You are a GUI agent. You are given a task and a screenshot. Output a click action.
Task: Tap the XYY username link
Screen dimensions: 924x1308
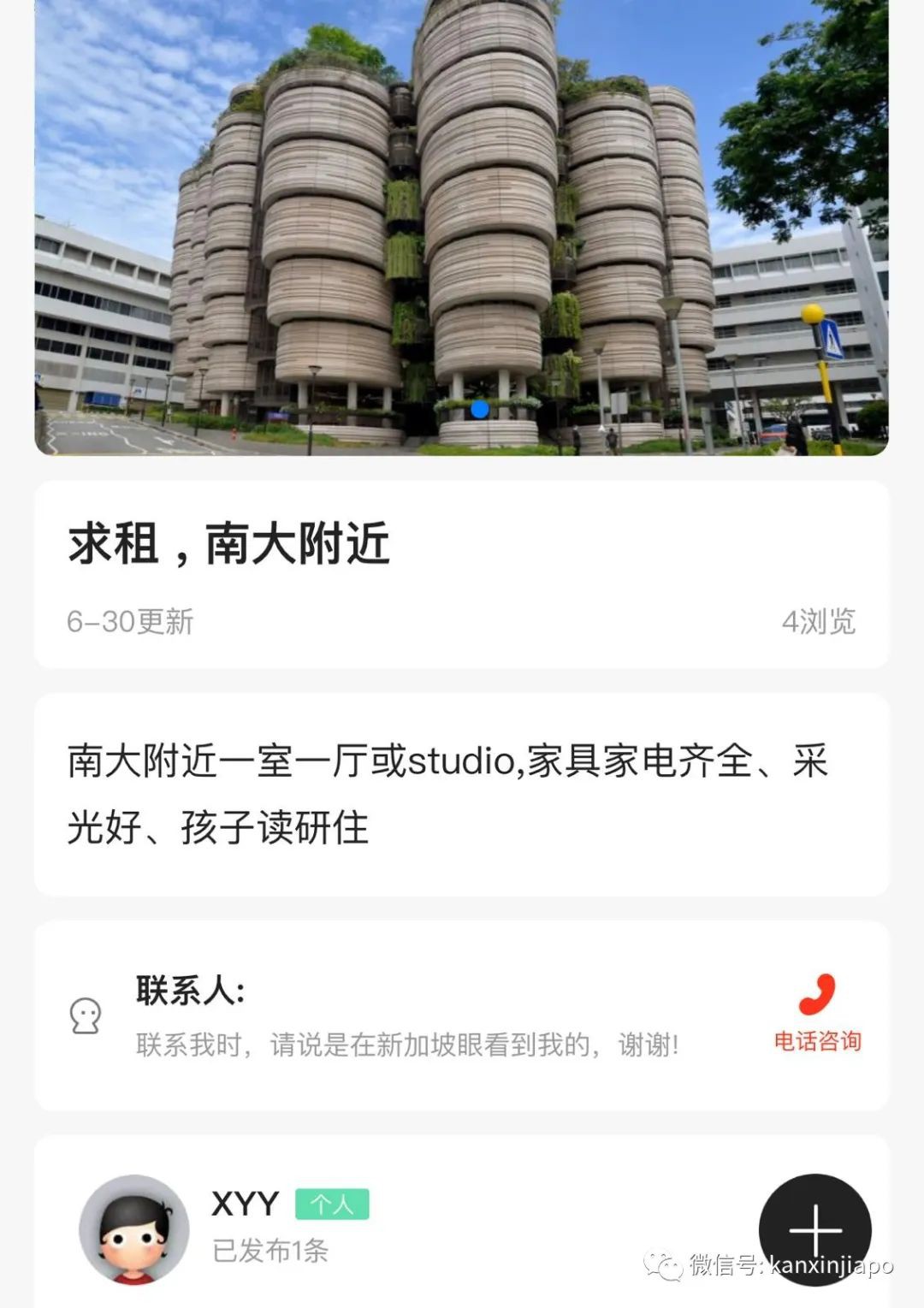[x=243, y=1205]
